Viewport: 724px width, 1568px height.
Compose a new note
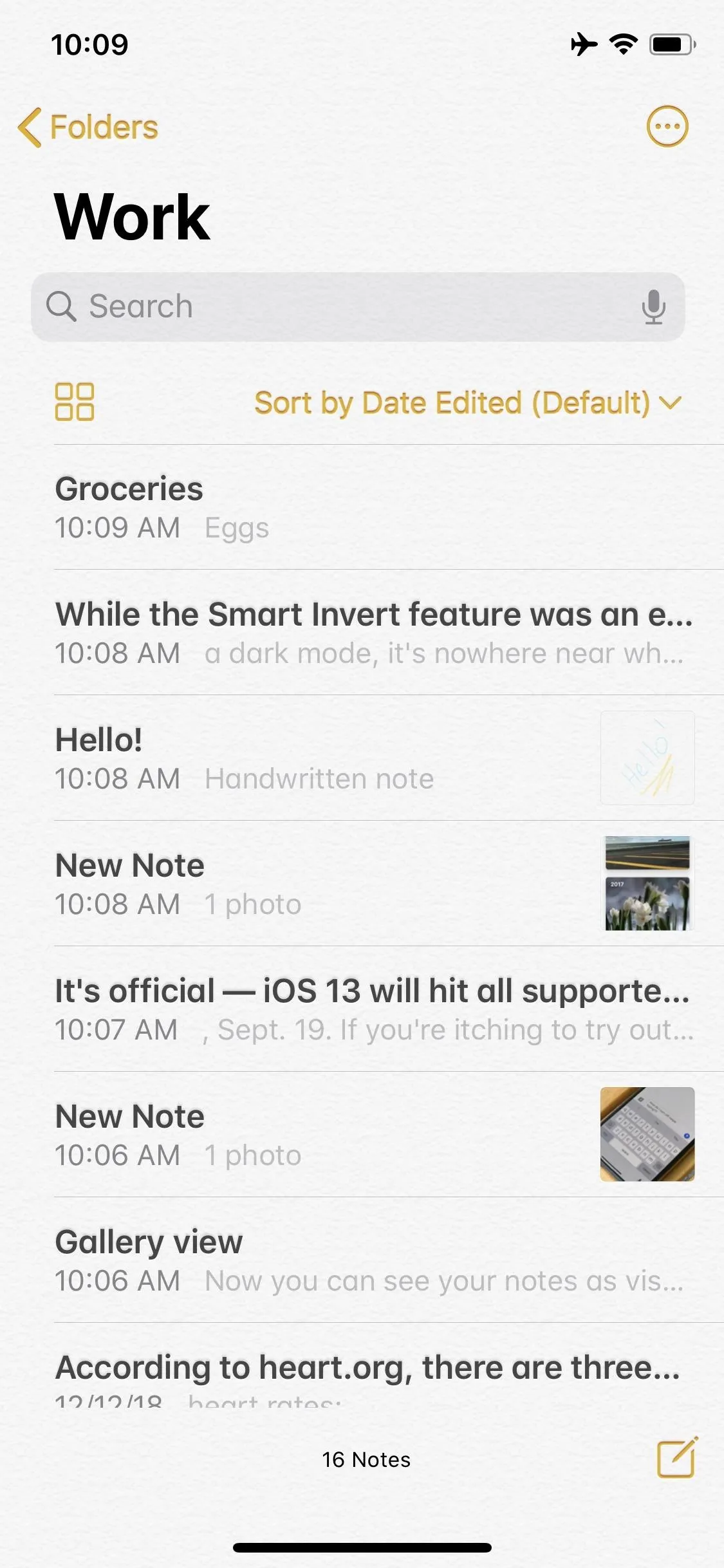pos(677,1457)
